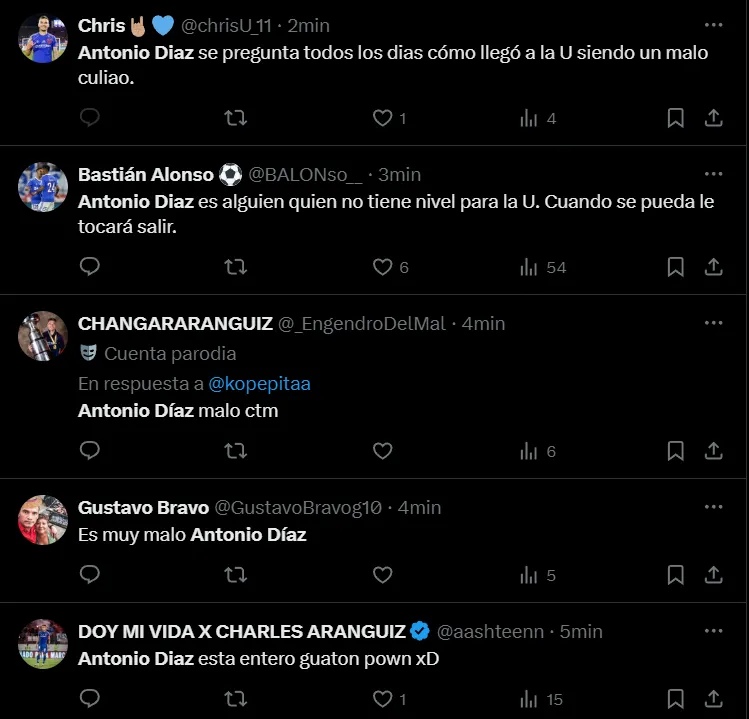Like Bastián Alonso's tweet
The image size is (749, 719).
(x=382, y=267)
